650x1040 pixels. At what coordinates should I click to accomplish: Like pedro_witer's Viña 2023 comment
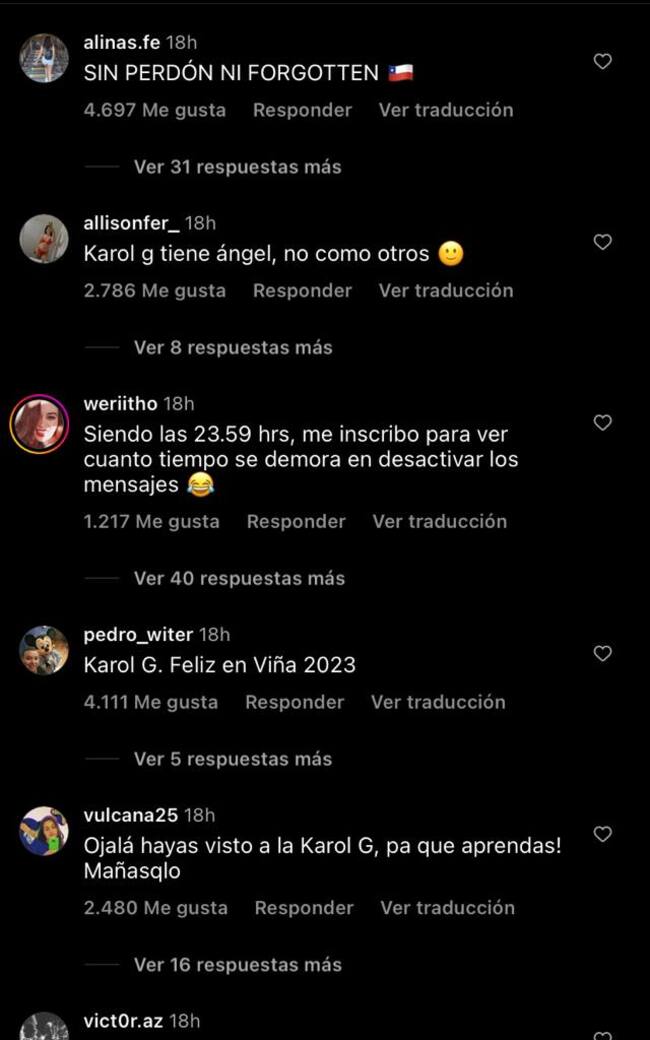coord(602,654)
